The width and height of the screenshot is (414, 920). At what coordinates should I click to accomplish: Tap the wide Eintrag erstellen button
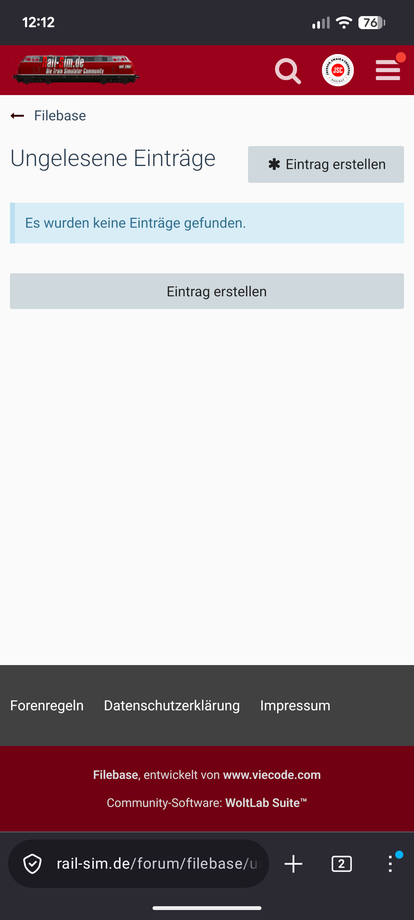pyautogui.click(x=207, y=291)
